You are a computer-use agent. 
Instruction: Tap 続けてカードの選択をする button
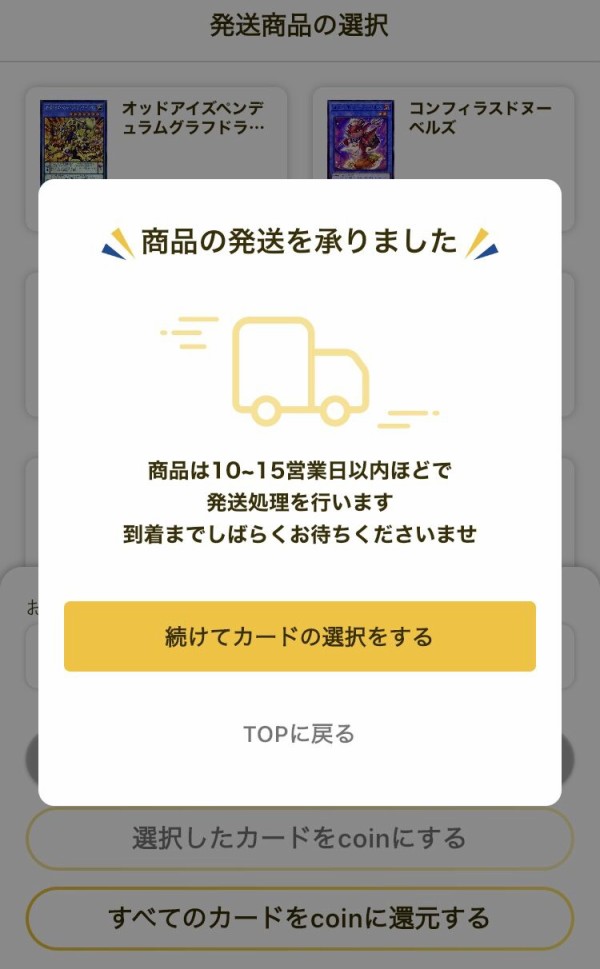[x=300, y=636]
